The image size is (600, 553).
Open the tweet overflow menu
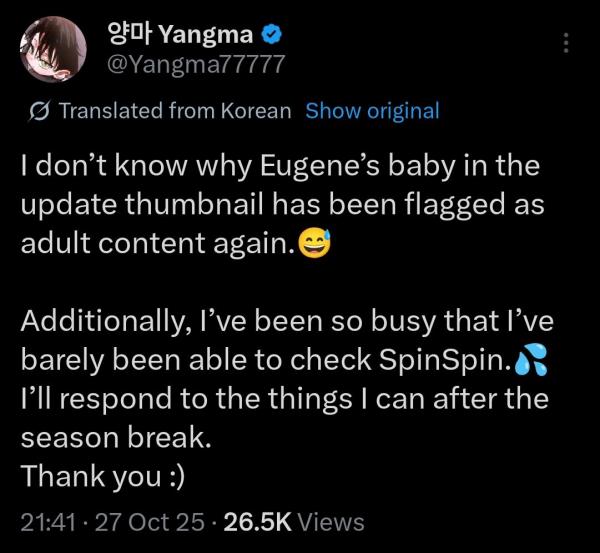(566, 43)
